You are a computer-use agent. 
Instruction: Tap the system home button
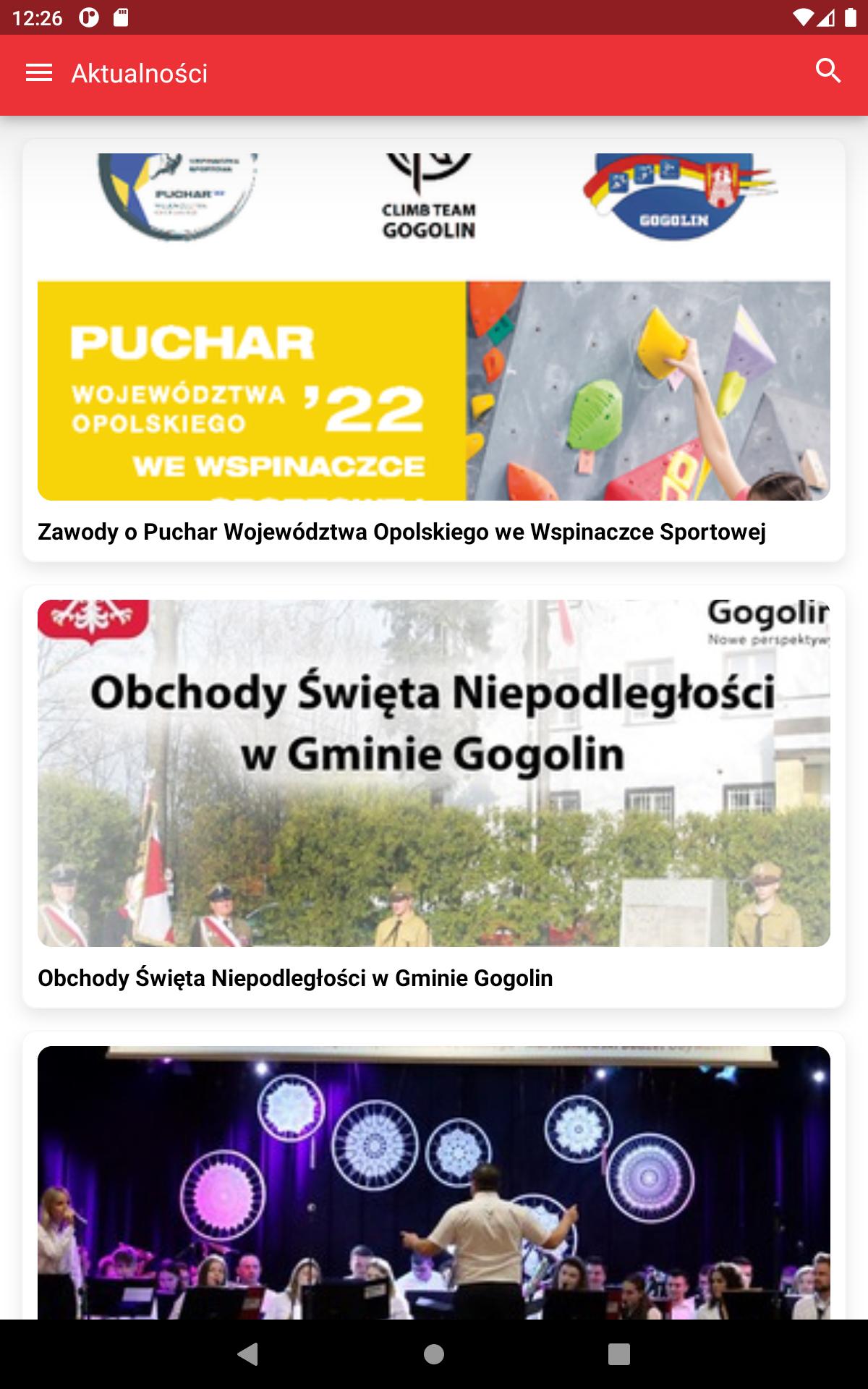pyautogui.click(x=434, y=1354)
